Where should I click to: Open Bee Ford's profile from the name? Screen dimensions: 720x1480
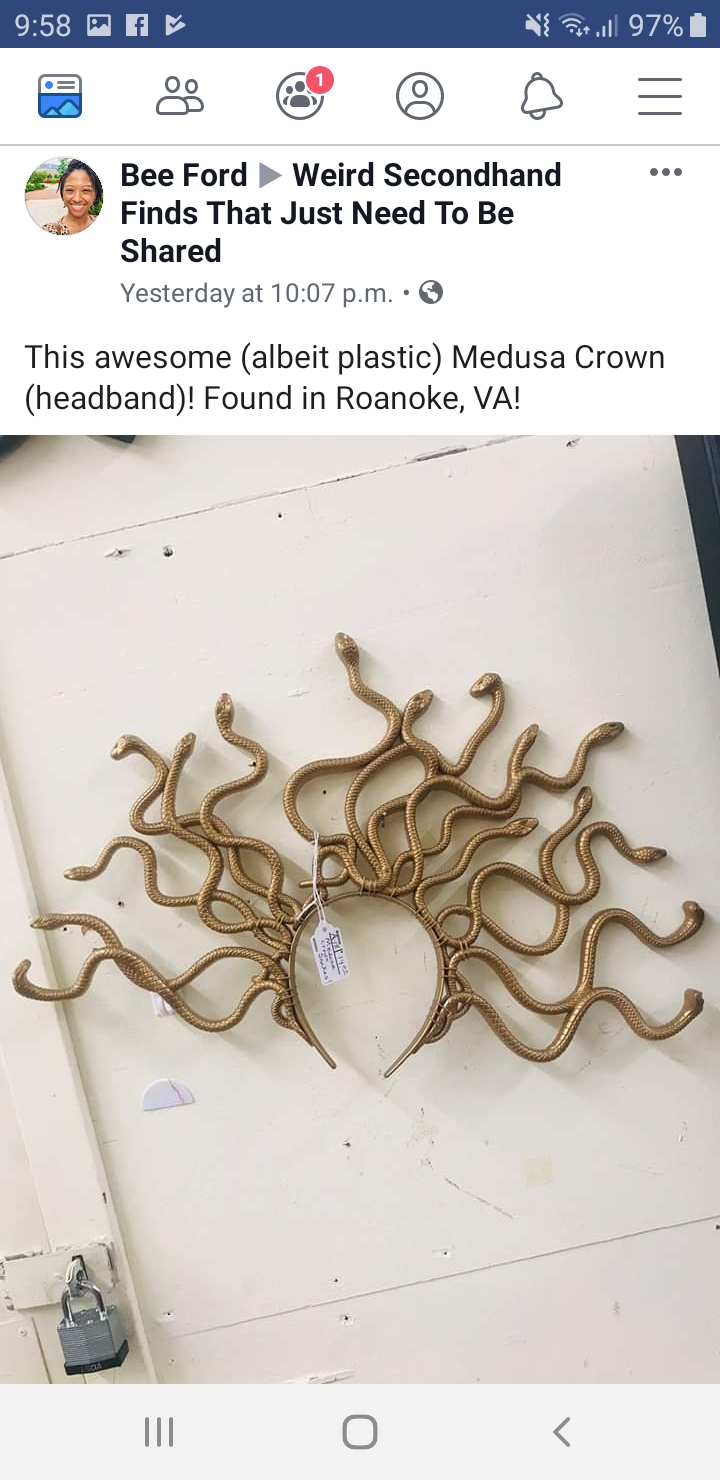point(184,175)
